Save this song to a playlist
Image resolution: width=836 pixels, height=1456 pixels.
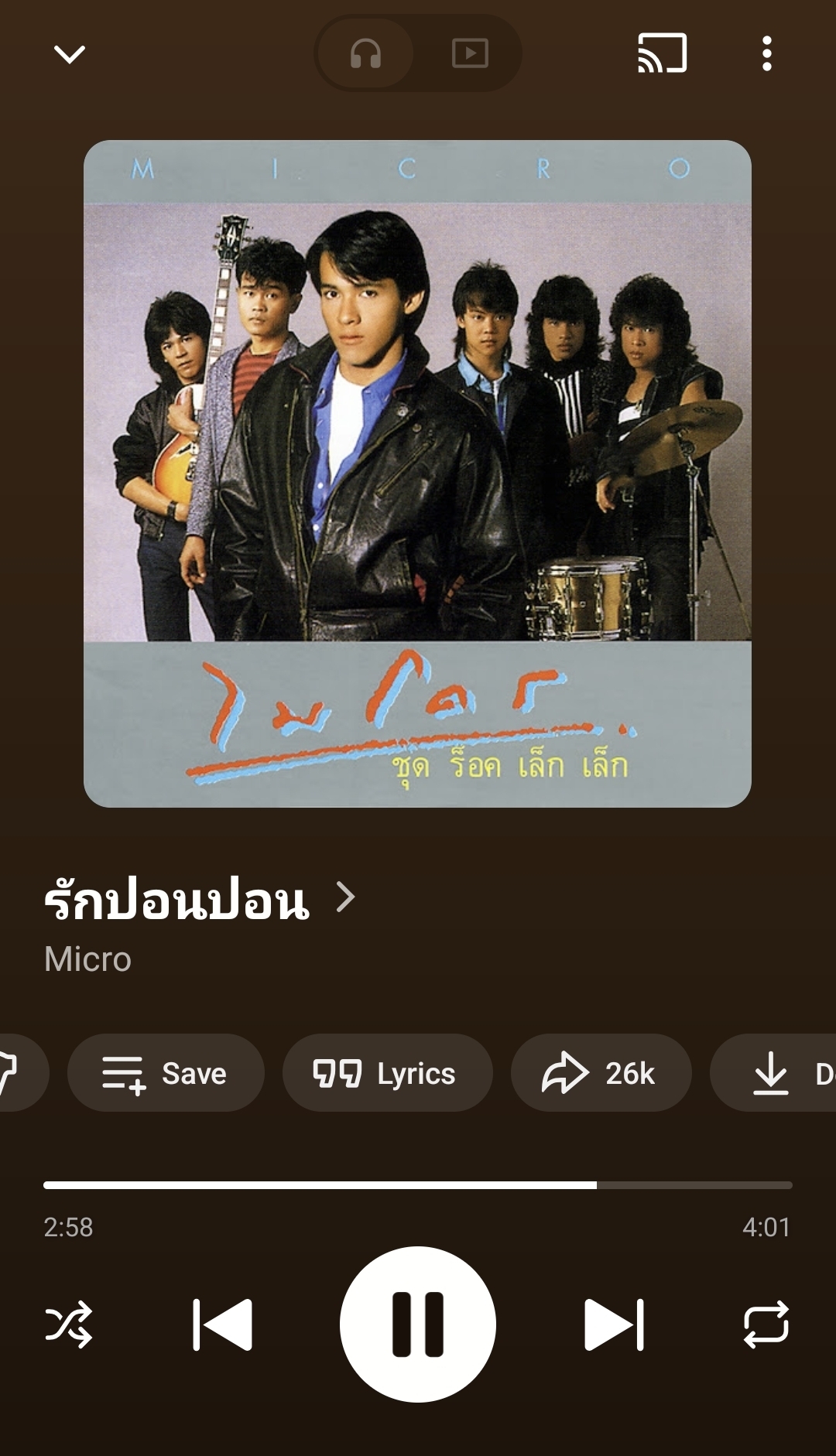pos(166,1073)
